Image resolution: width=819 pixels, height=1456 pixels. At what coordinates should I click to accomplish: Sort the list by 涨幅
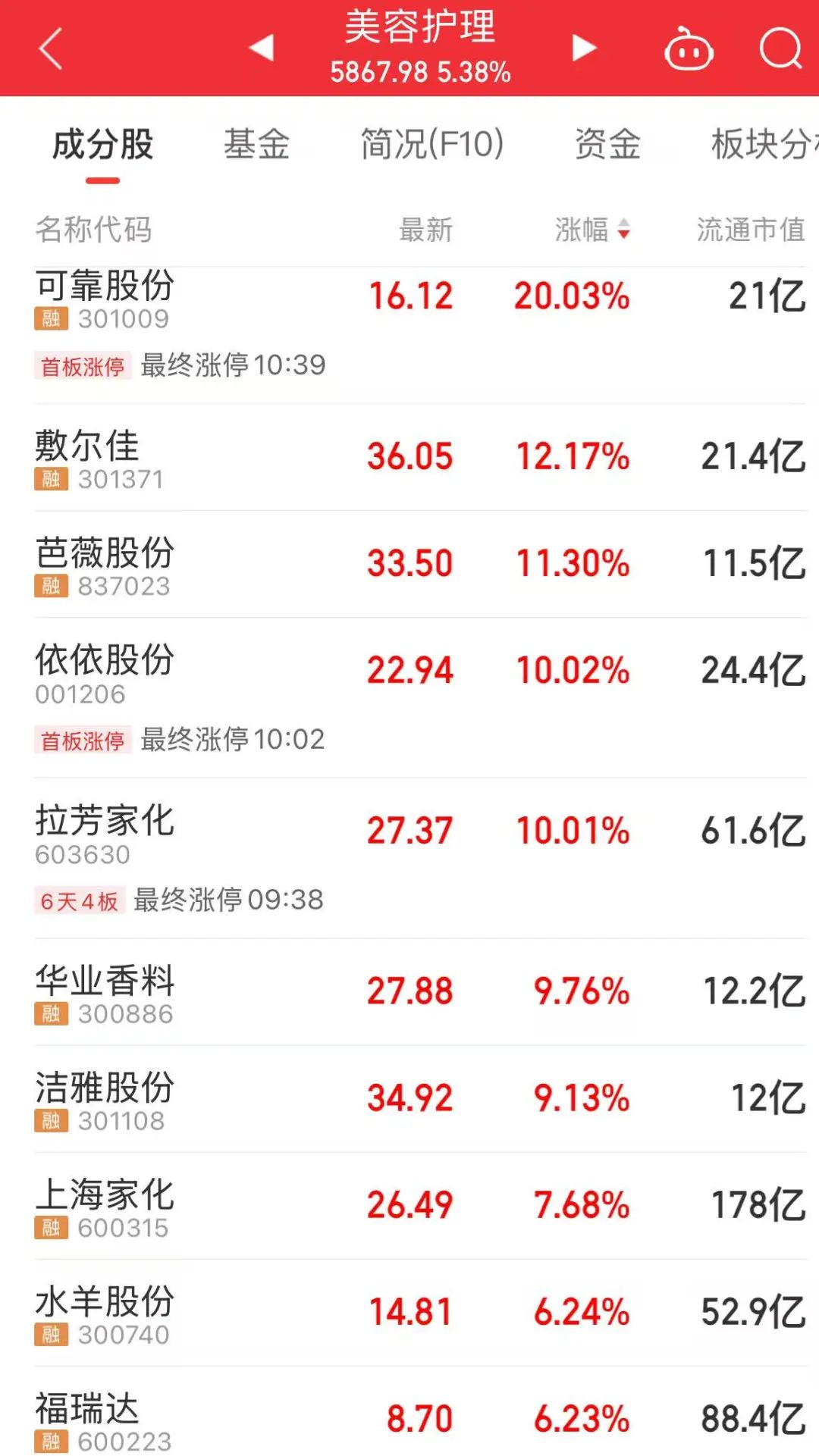point(592,229)
